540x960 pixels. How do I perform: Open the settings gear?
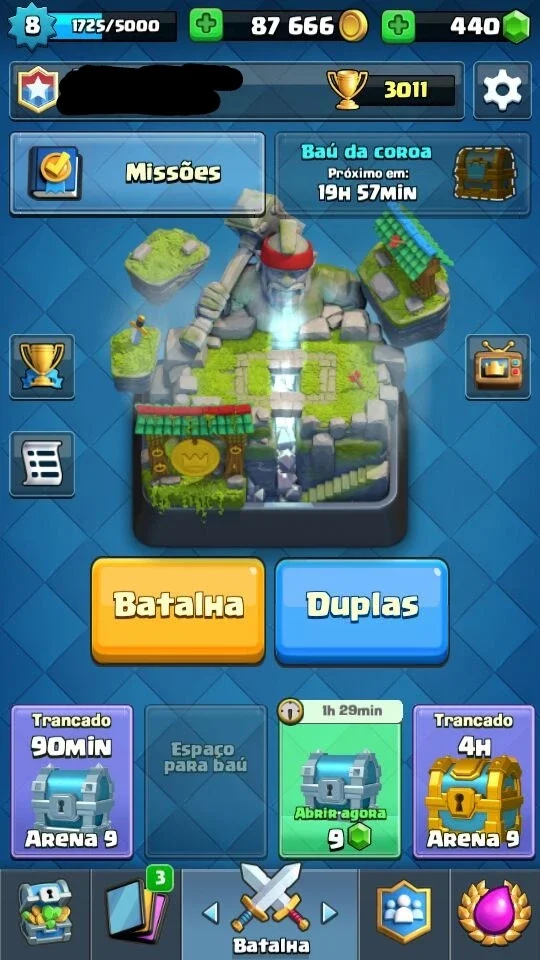click(x=502, y=91)
